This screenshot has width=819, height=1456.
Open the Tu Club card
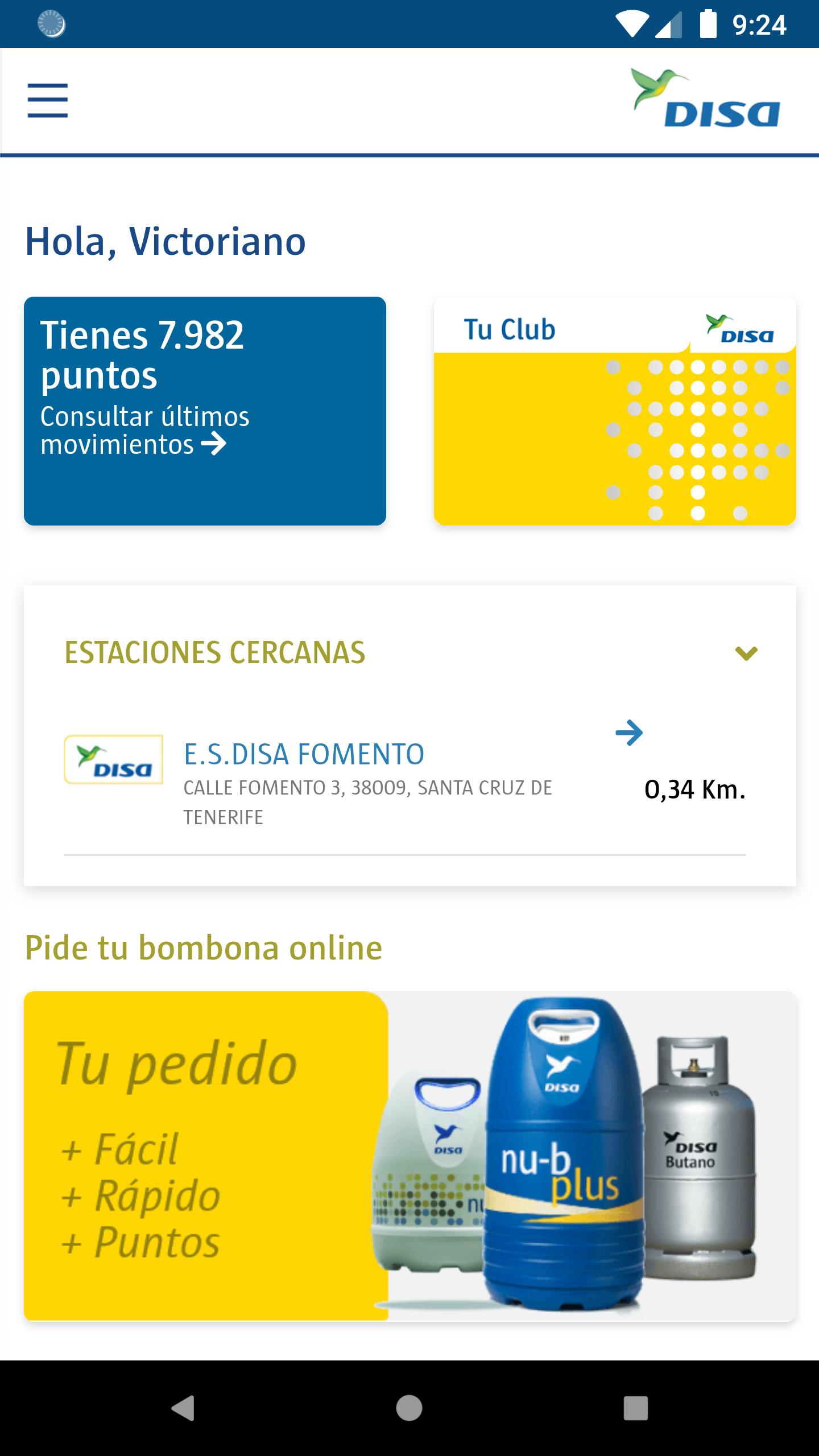pos(614,411)
